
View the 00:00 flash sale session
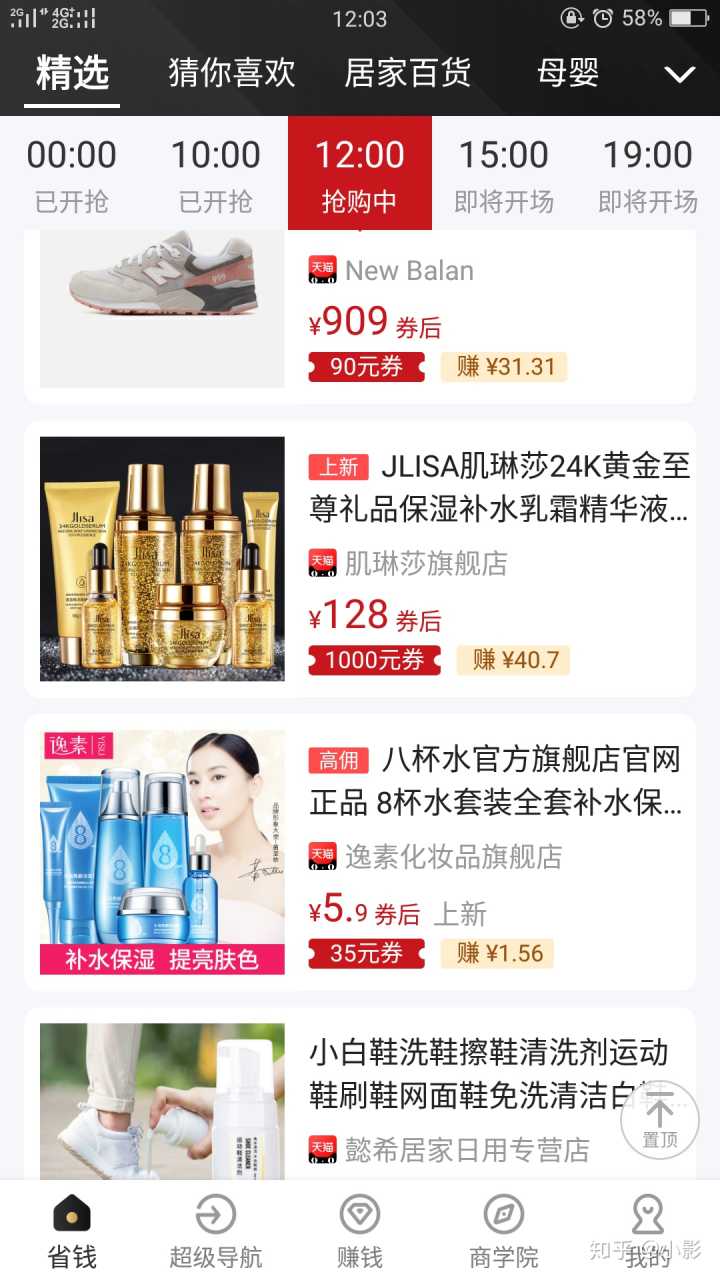[72, 173]
